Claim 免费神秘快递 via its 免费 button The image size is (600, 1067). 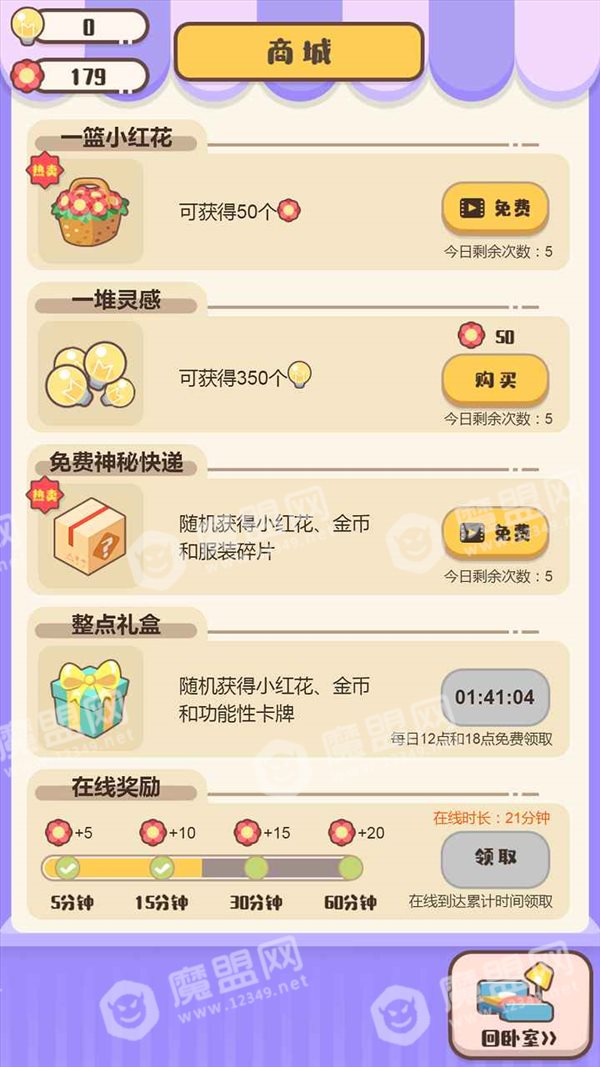pos(495,534)
